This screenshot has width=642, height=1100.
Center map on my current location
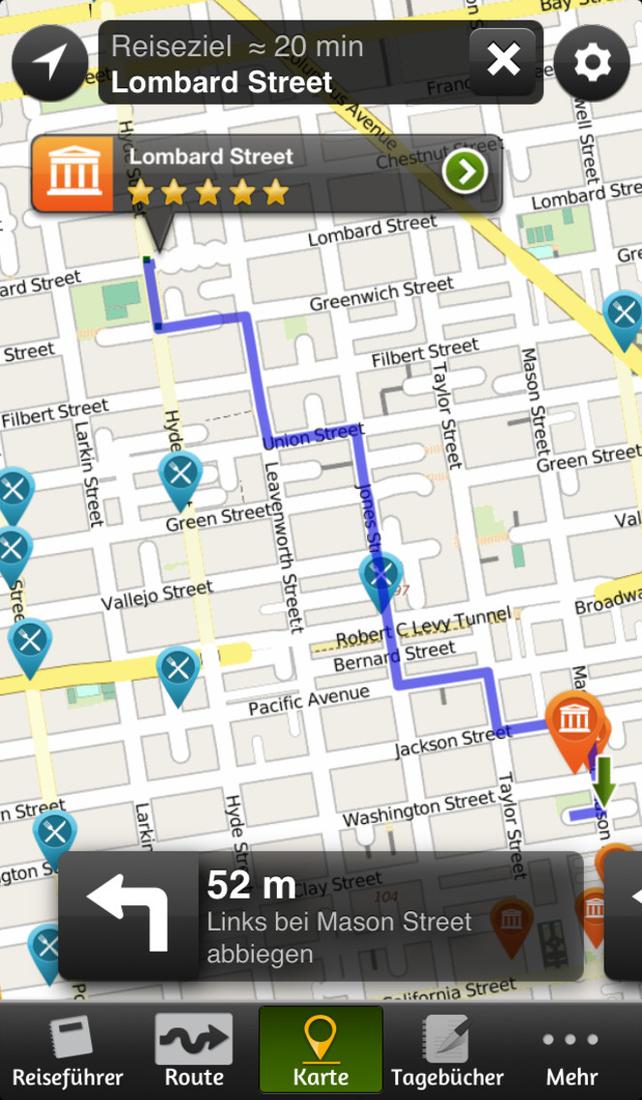(x=50, y=62)
